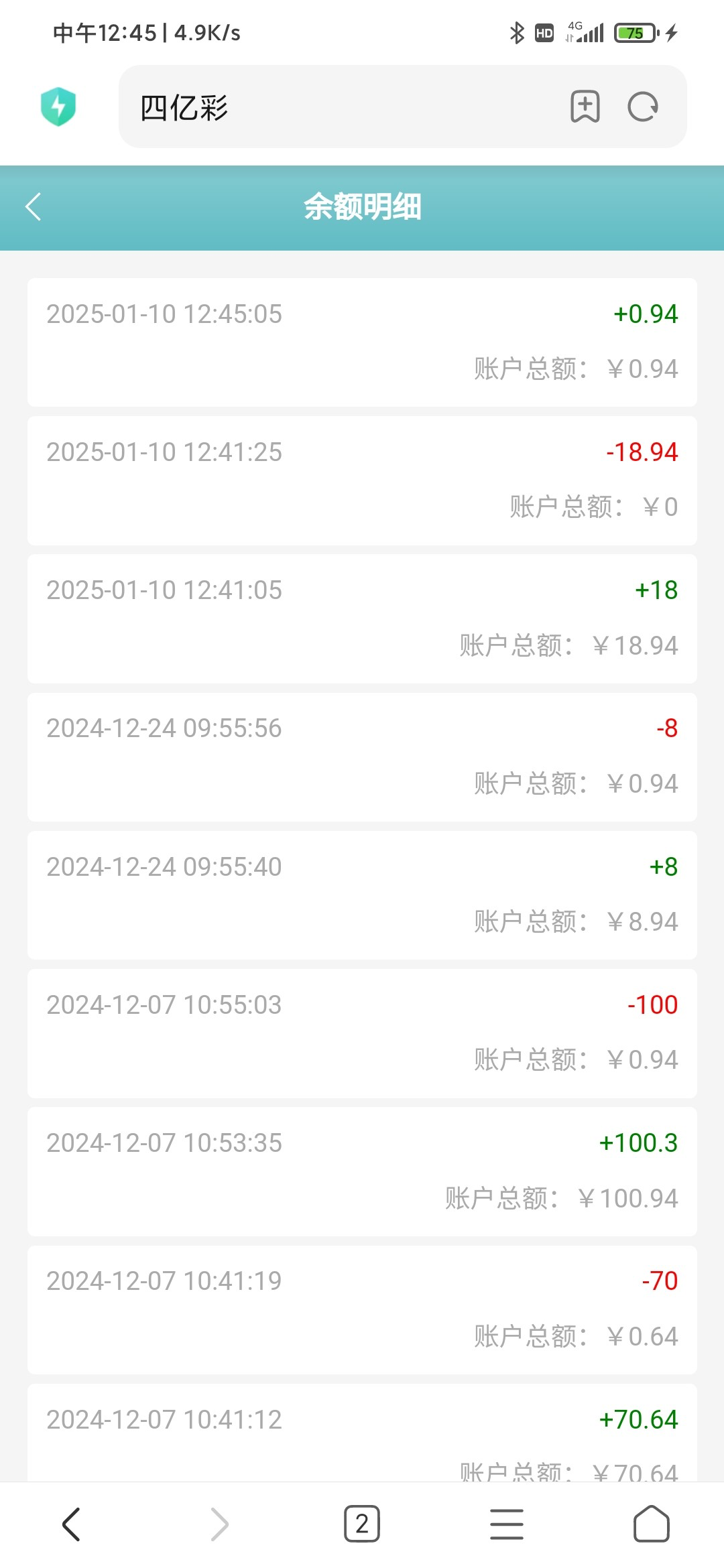Tap the 四亿彩 address bar
Screen dimensions: 724x1568
tap(335, 107)
